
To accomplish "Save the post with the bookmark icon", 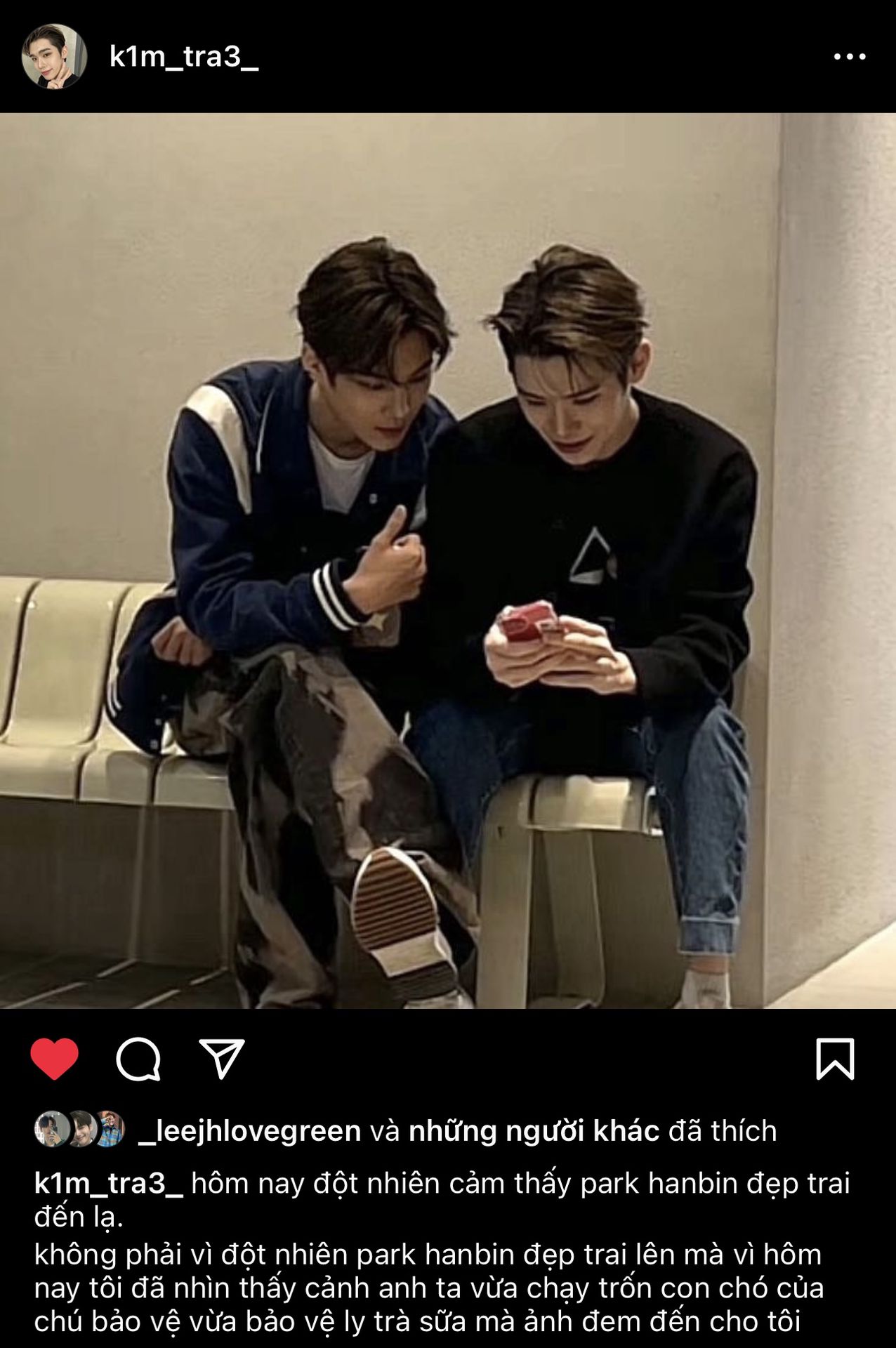I will [835, 1059].
